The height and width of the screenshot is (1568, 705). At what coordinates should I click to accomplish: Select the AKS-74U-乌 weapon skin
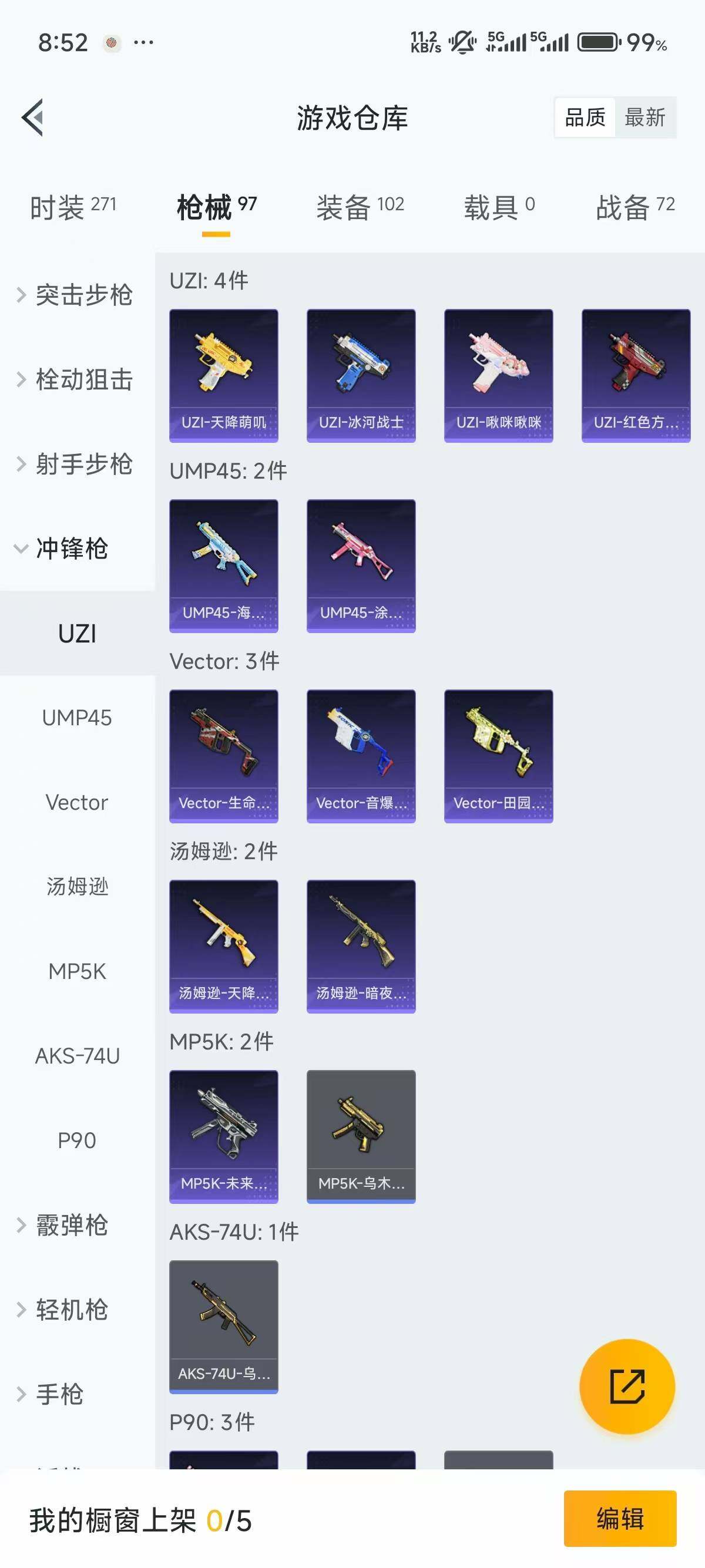(x=223, y=1327)
